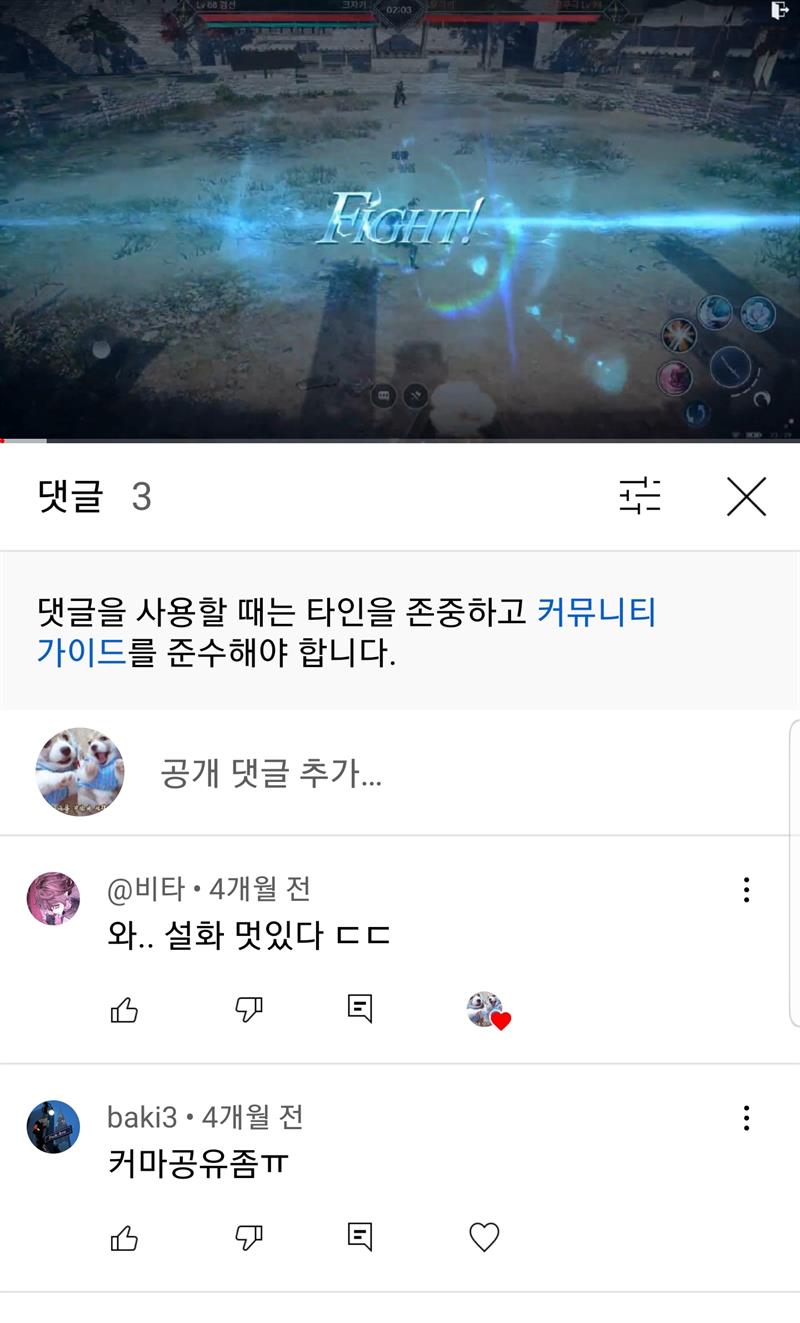
Task: Reply to the comment by baki3
Action: 360,1237
